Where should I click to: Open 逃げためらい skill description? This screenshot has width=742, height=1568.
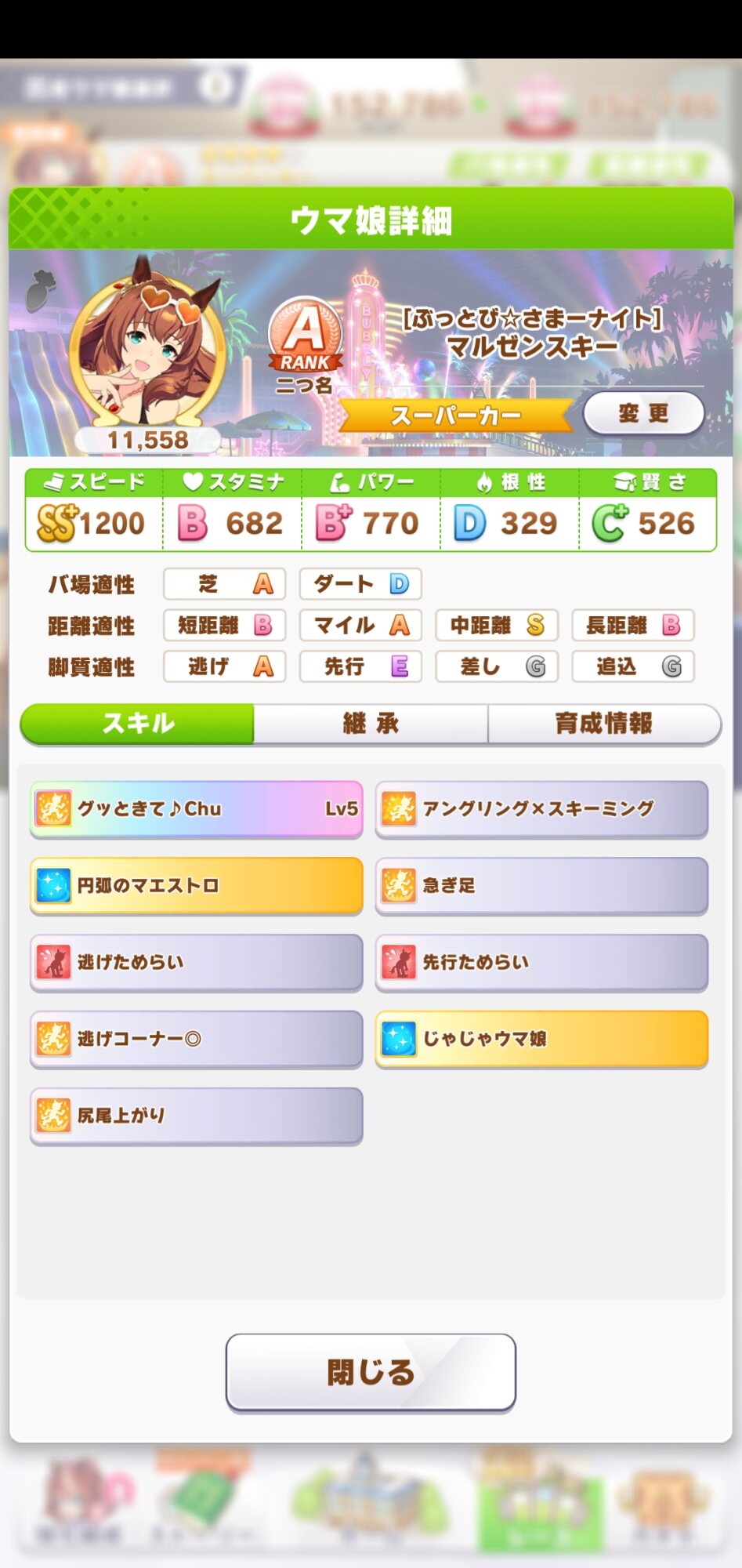coord(196,962)
